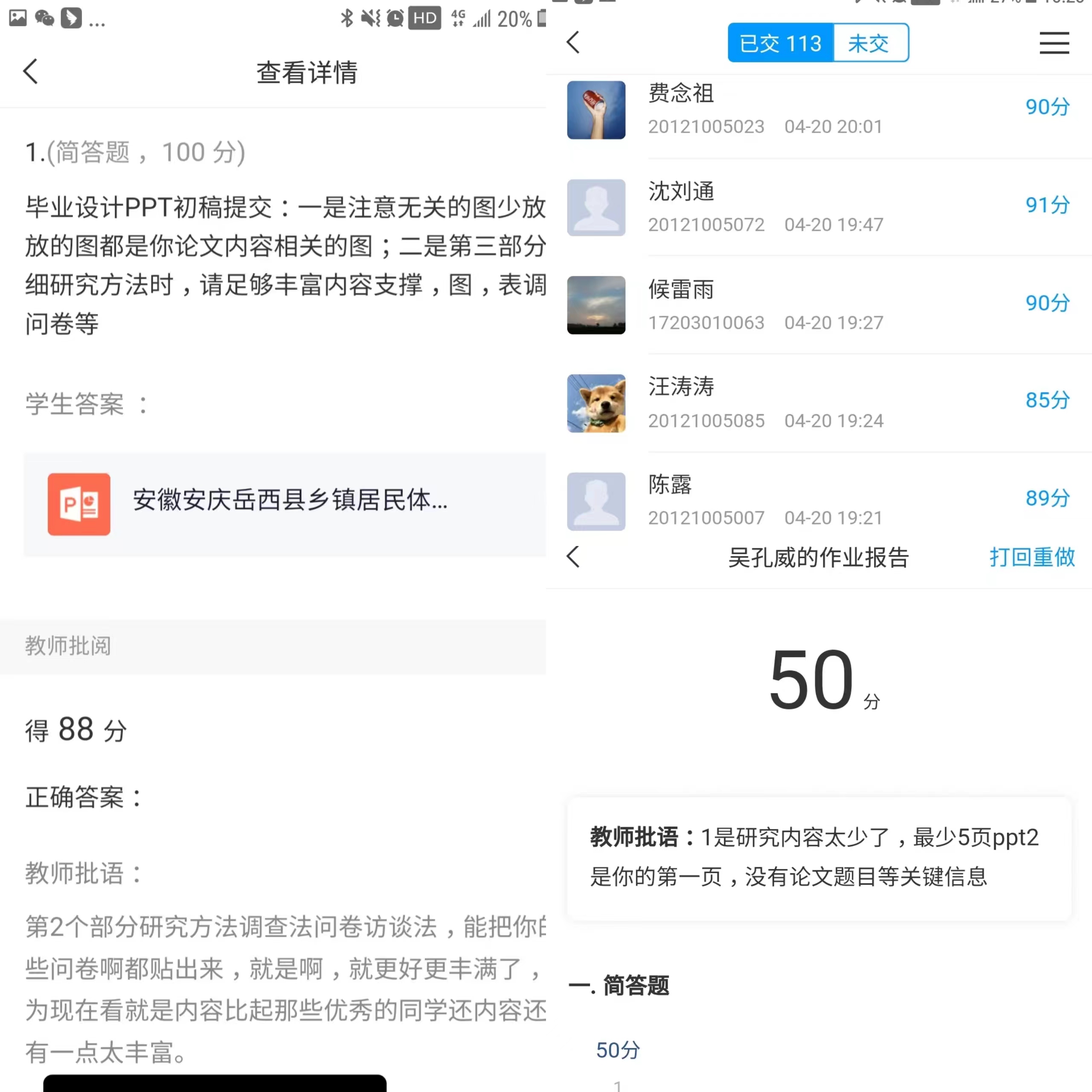Open the three-line menu icon
This screenshot has width=1092, height=1092.
[x=1054, y=43]
